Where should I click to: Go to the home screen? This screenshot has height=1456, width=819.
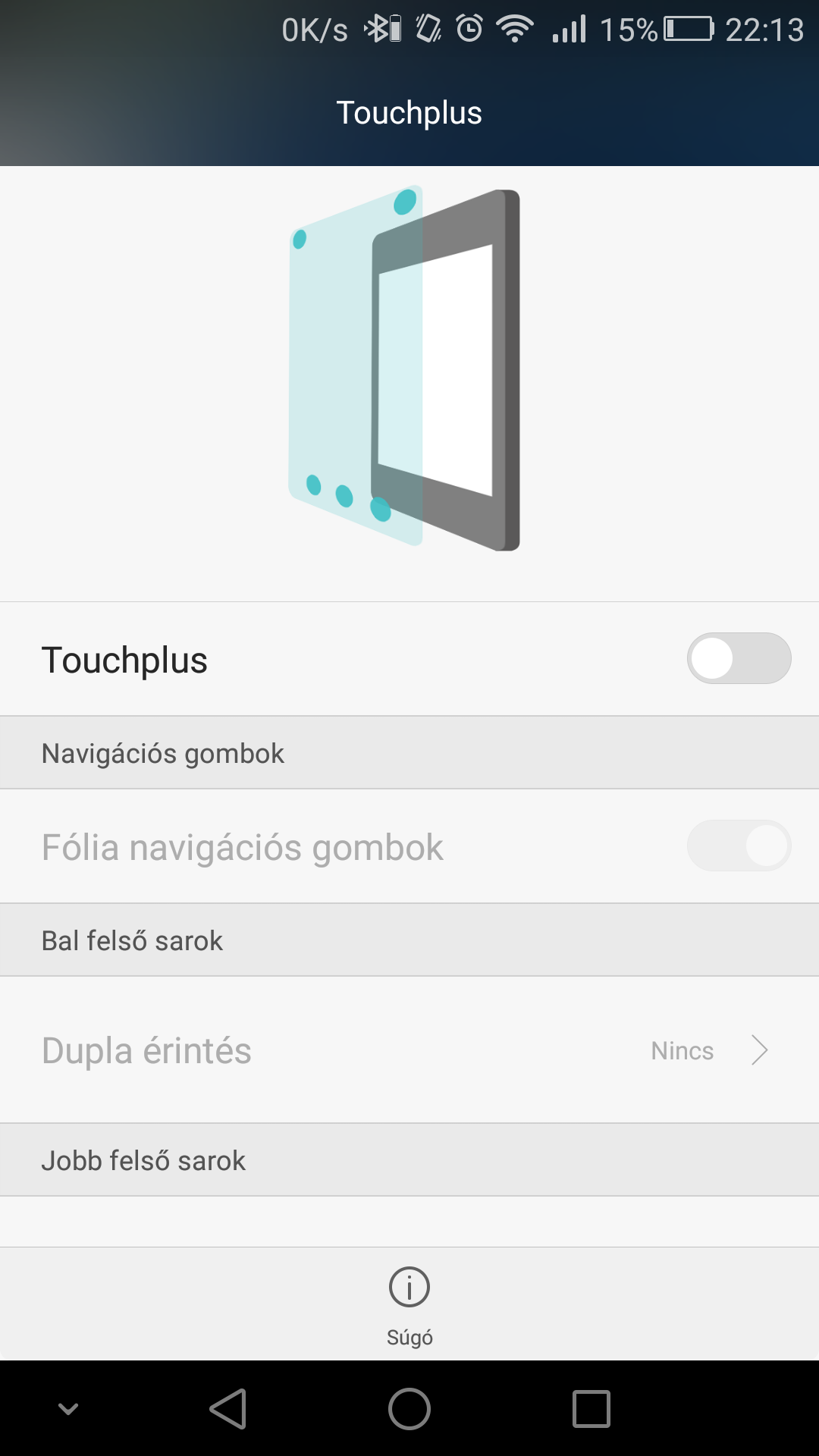click(x=409, y=1409)
